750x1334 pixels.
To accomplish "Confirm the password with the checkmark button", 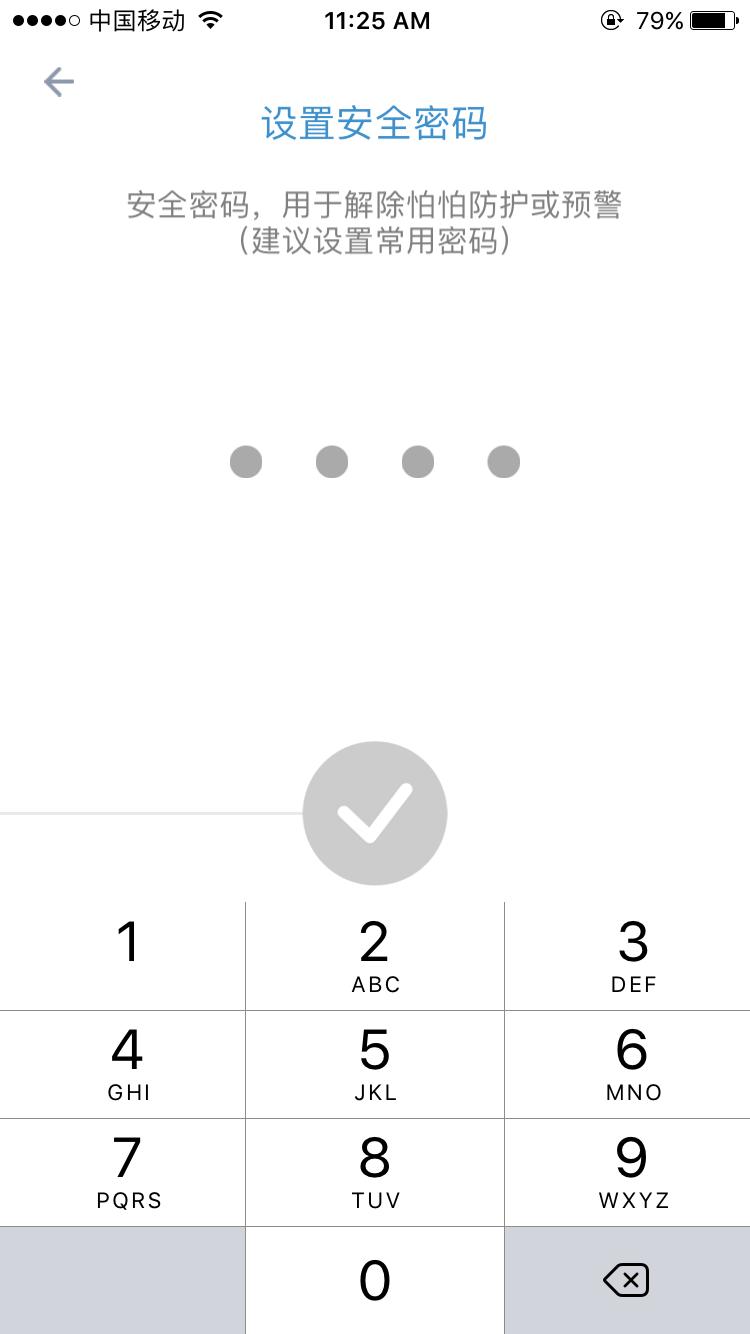I will [375, 813].
